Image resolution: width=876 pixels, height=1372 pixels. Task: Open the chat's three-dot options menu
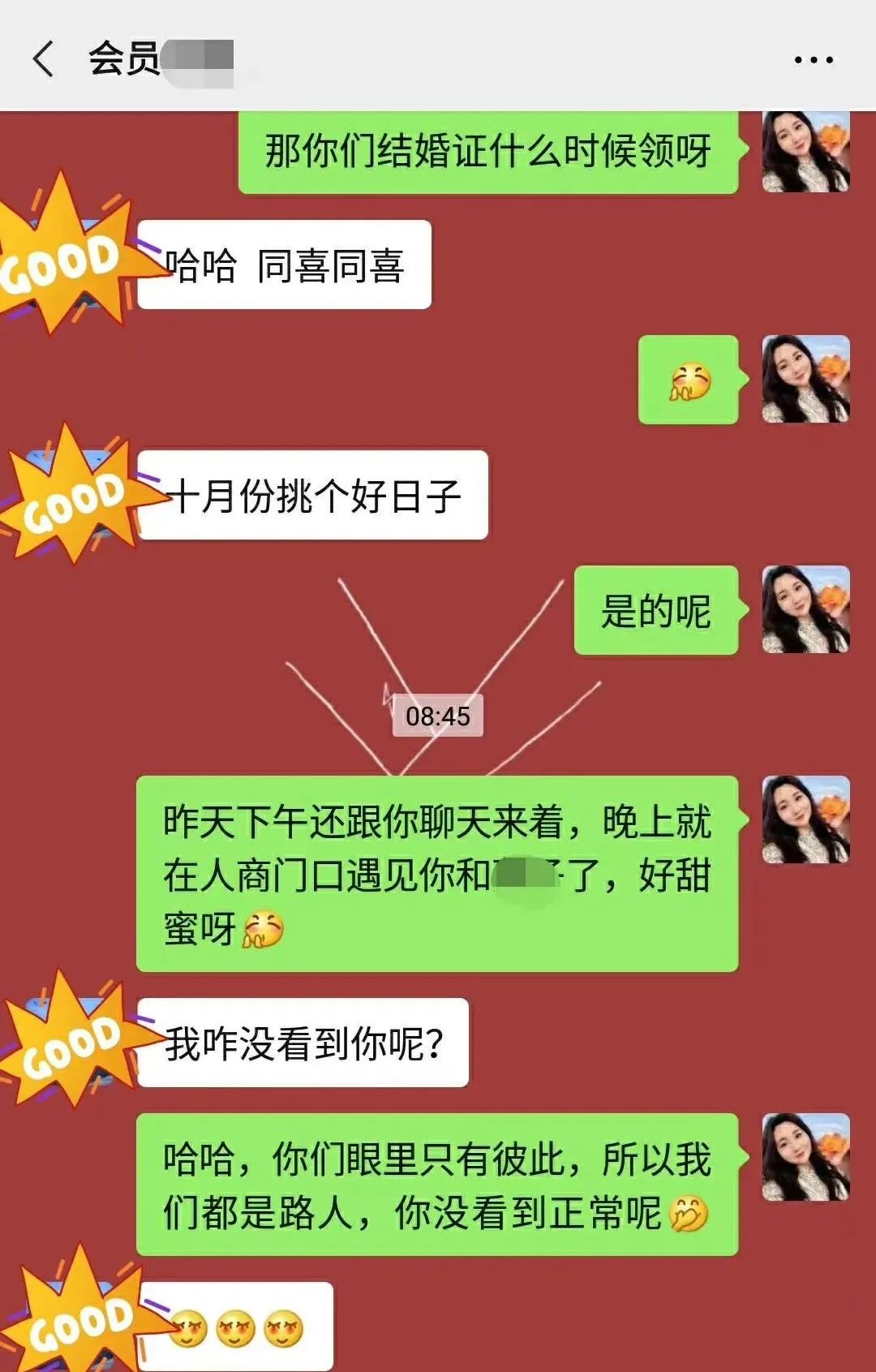(813, 60)
